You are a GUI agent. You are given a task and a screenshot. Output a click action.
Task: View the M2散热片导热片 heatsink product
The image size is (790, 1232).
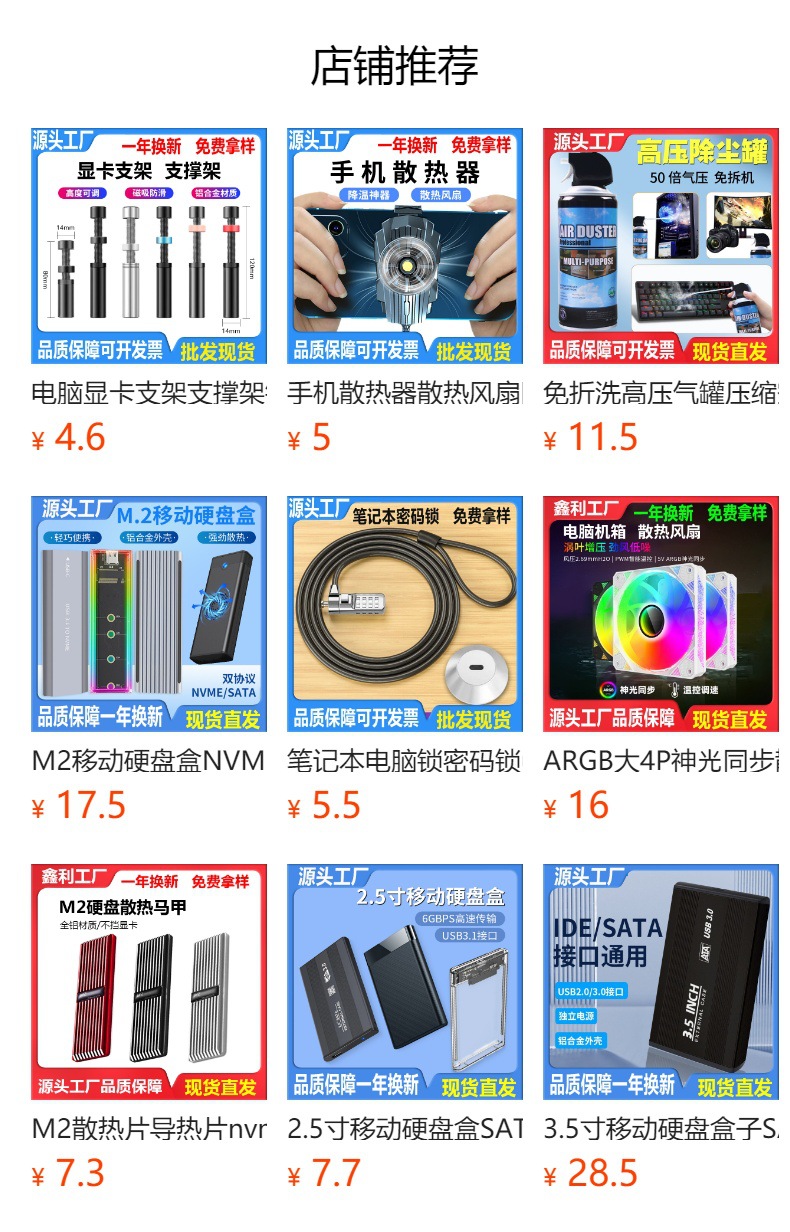tap(149, 1028)
